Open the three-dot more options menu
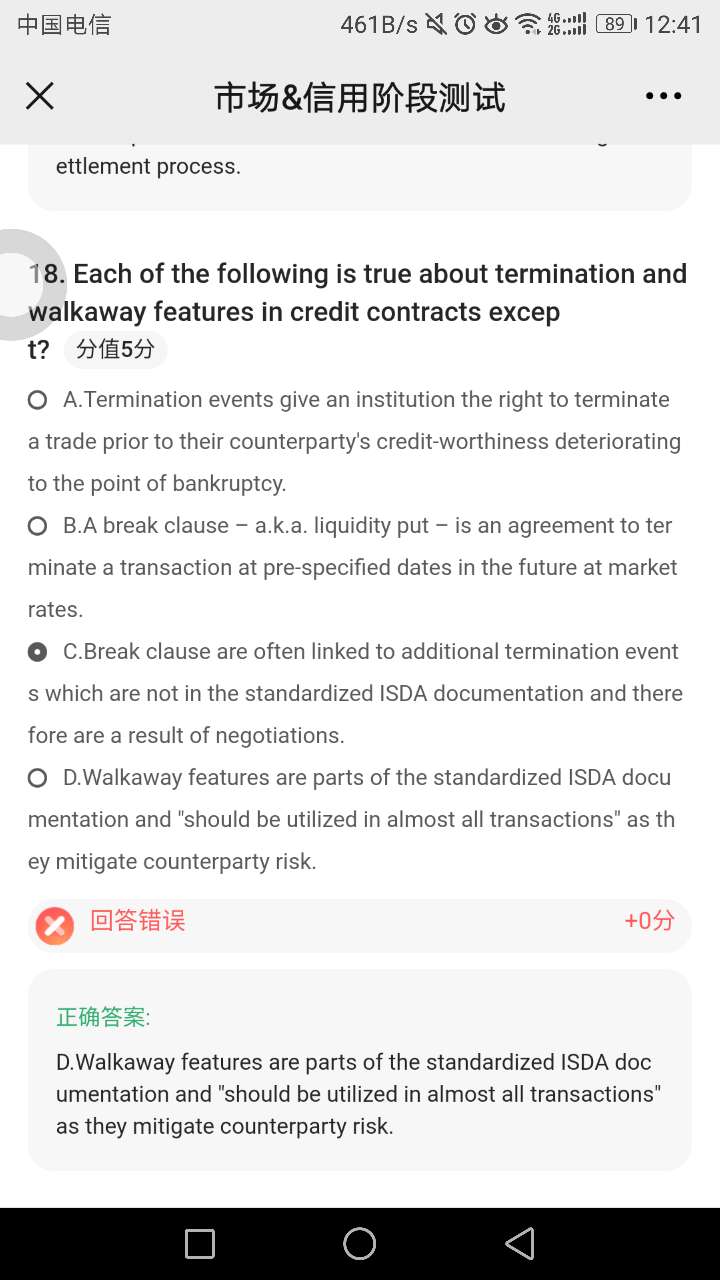This screenshot has height=1280, width=720. 663,96
